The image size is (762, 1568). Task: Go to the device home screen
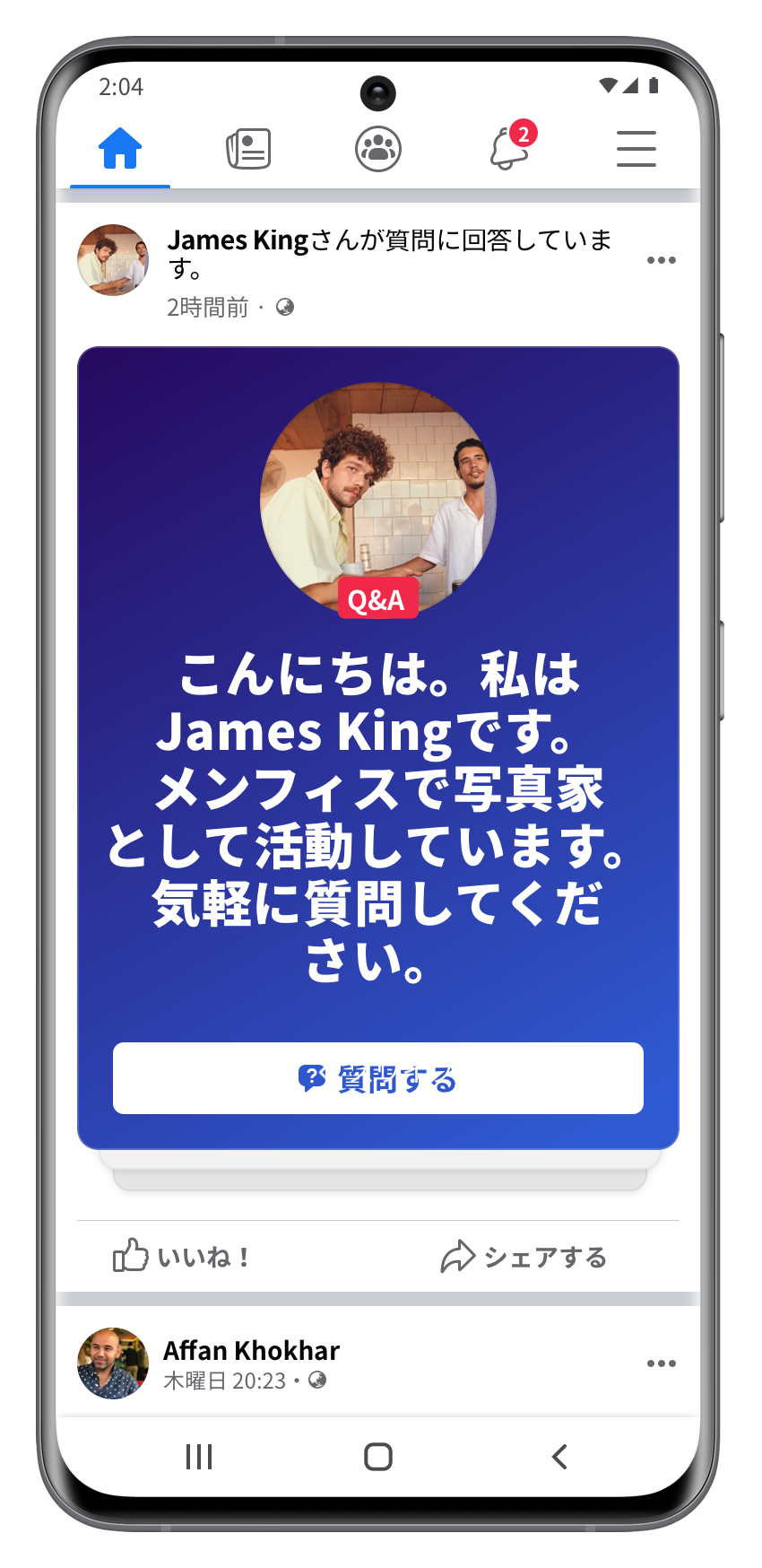[x=378, y=1457]
